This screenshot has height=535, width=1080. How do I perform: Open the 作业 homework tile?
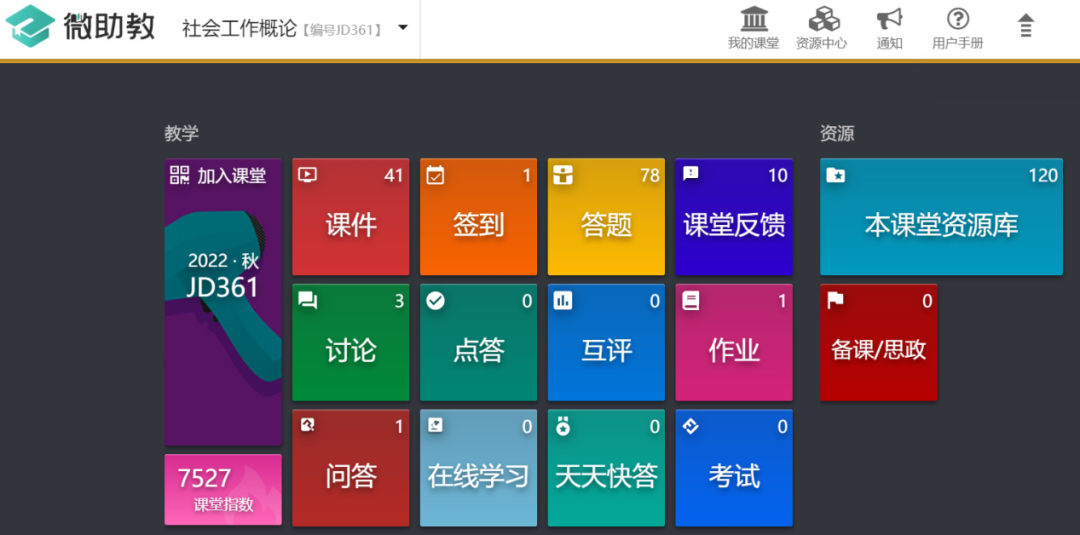tap(734, 342)
